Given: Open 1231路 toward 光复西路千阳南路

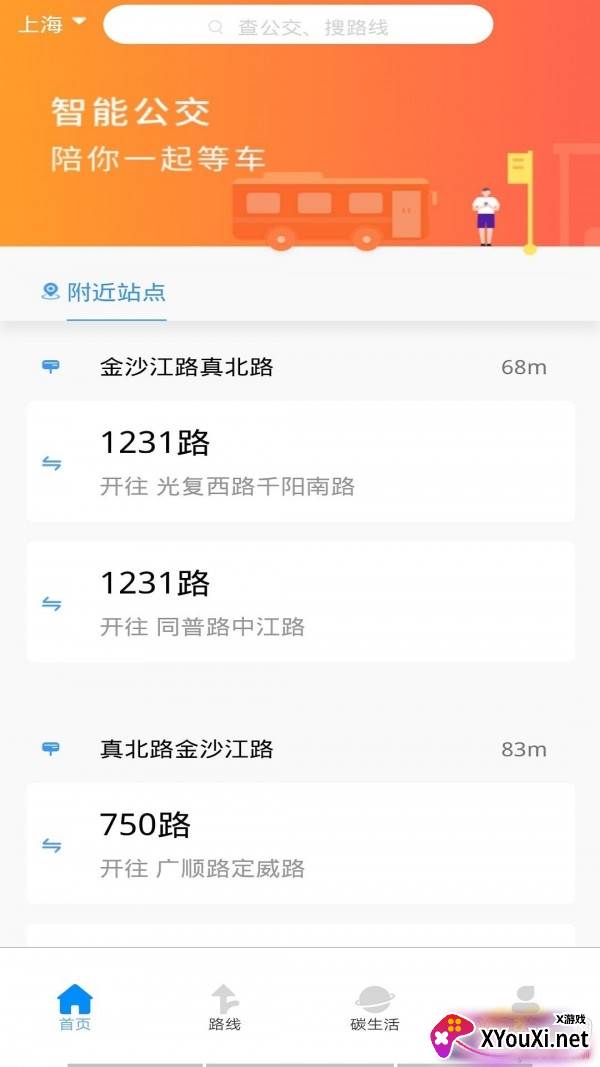Looking at the screenshot, I should [x=300, y=462].
